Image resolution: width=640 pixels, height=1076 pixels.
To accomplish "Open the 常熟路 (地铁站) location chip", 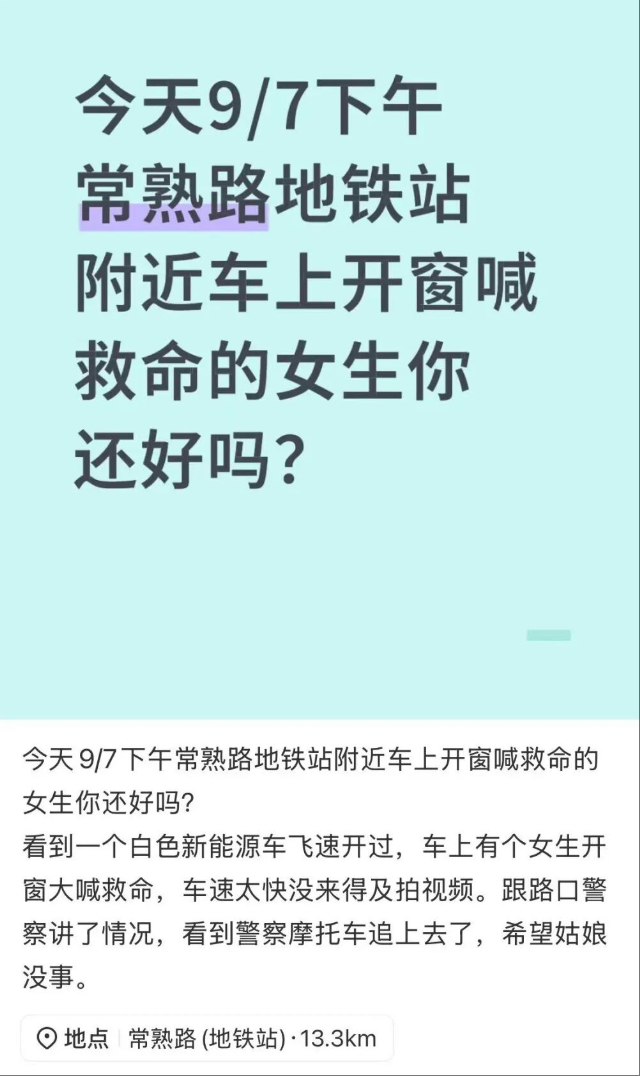I will pos(207,1038).
